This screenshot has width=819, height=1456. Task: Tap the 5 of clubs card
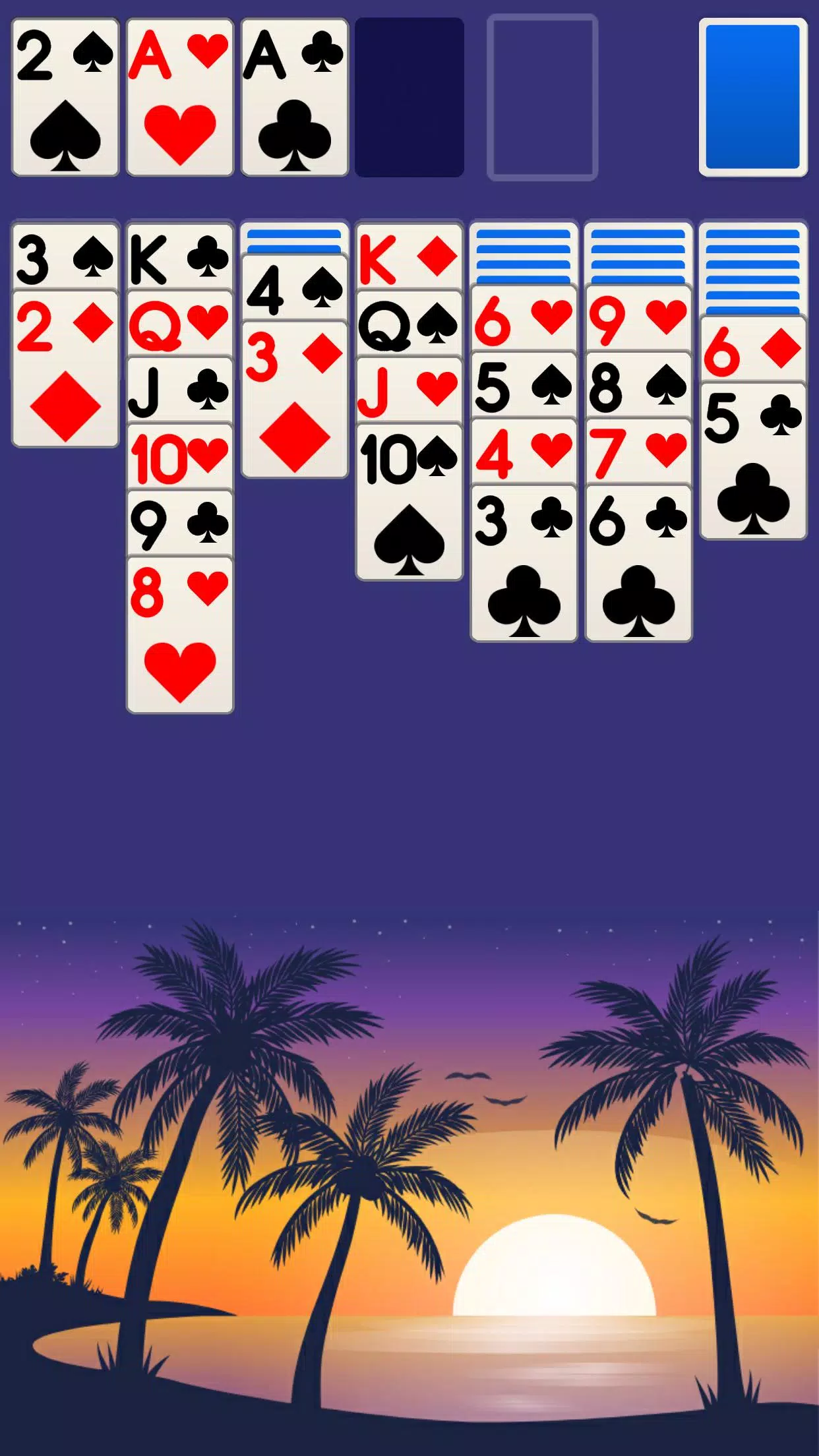click(x=753, y=462)
